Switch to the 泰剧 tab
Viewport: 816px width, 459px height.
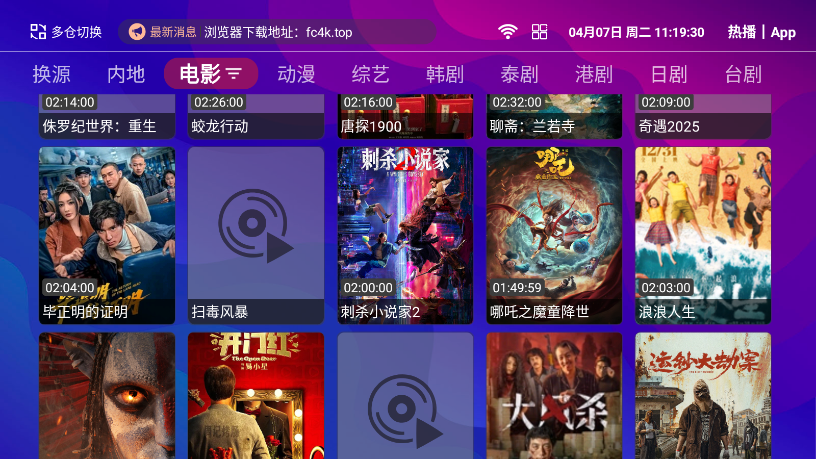pyautogui.click(x=520, y=74)
